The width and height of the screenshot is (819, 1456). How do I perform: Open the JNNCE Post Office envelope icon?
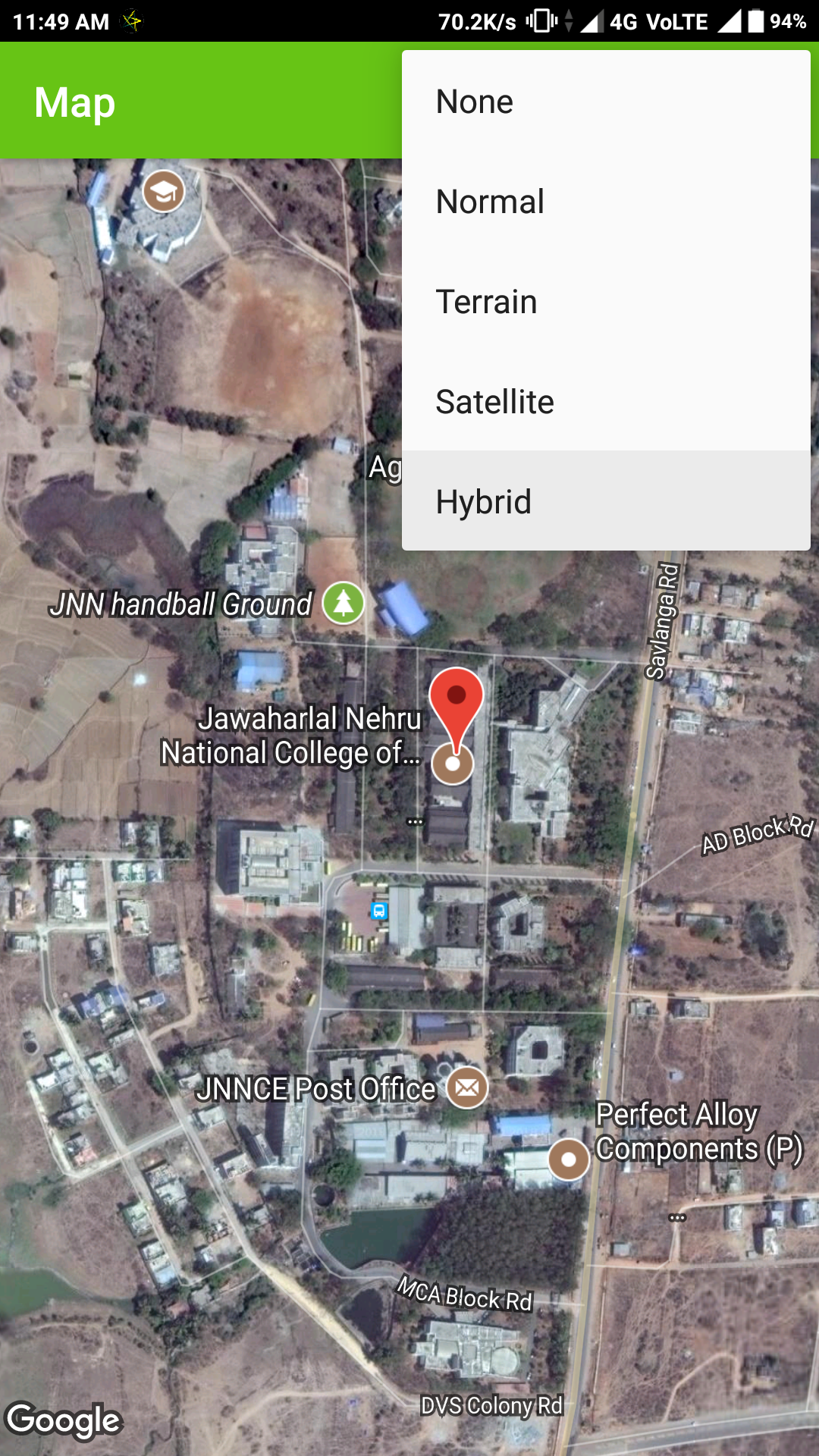(x=468, y=1088)
